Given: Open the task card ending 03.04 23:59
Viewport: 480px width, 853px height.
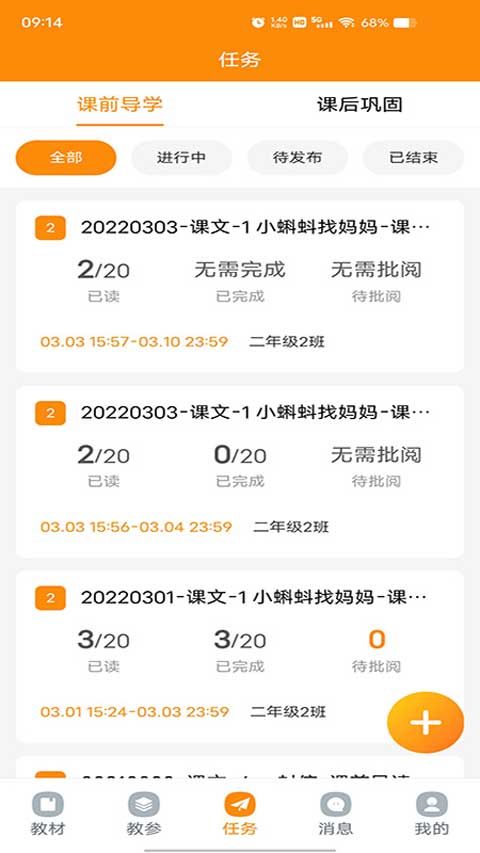Looking at the screenshot, I should (x=240, y=472).
